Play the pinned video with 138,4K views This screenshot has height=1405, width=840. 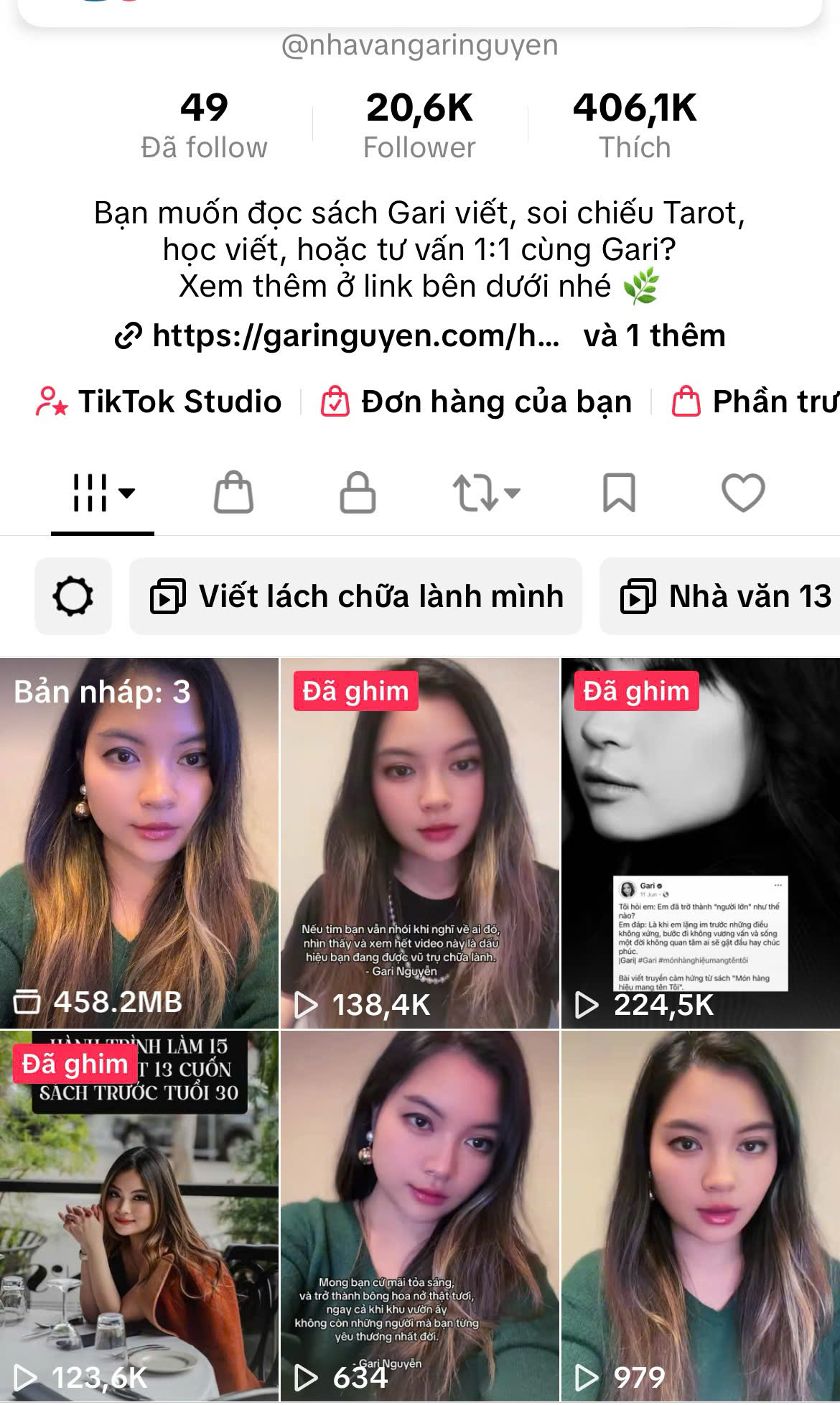coord(419,843)
